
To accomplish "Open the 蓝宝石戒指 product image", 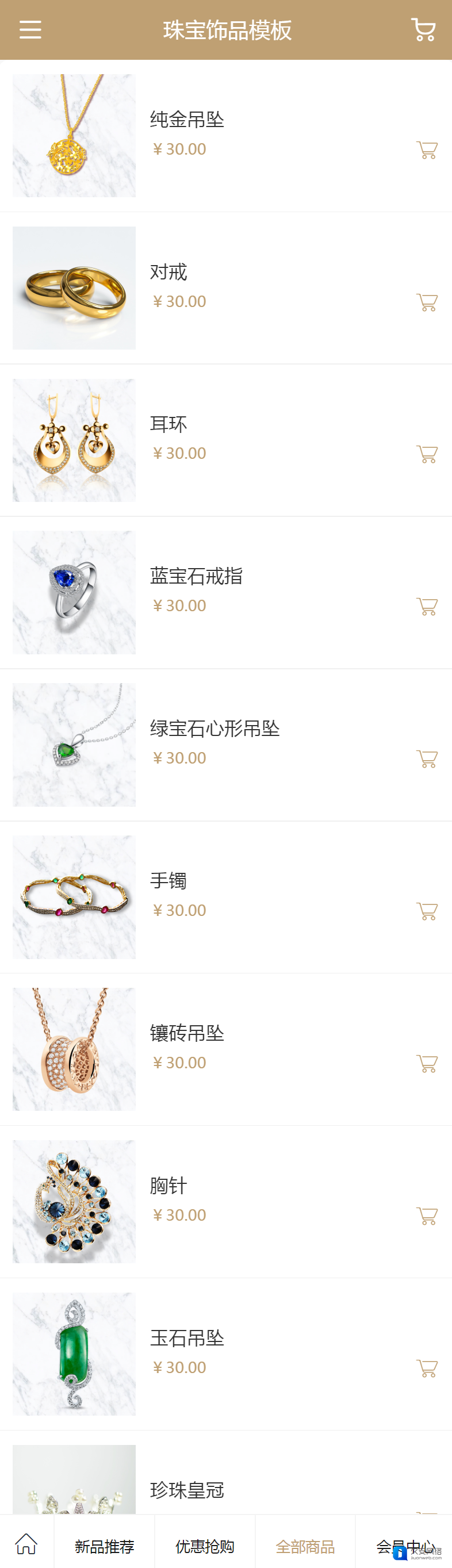I will tap(74, 592).
